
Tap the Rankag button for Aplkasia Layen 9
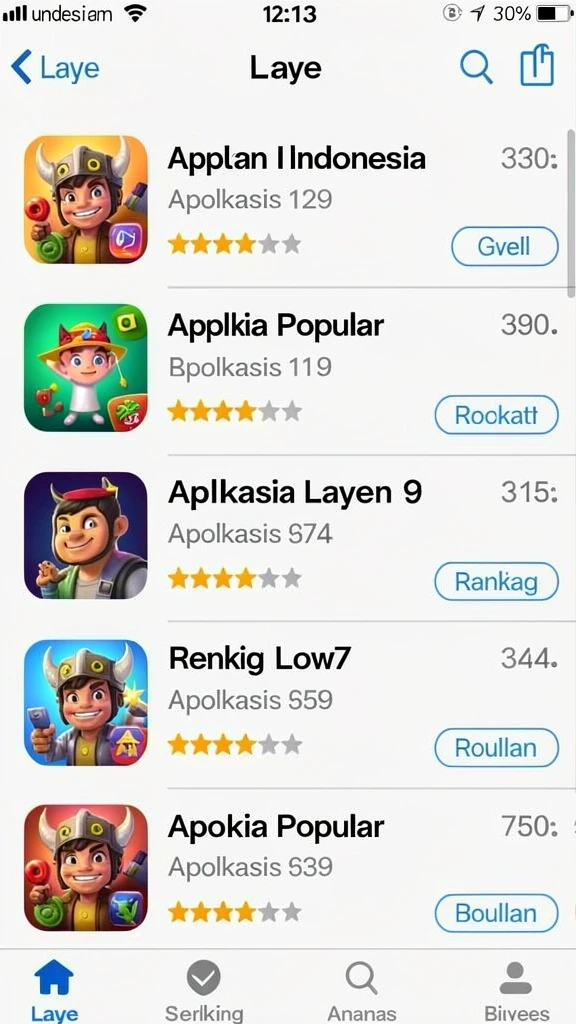(496, 581)
